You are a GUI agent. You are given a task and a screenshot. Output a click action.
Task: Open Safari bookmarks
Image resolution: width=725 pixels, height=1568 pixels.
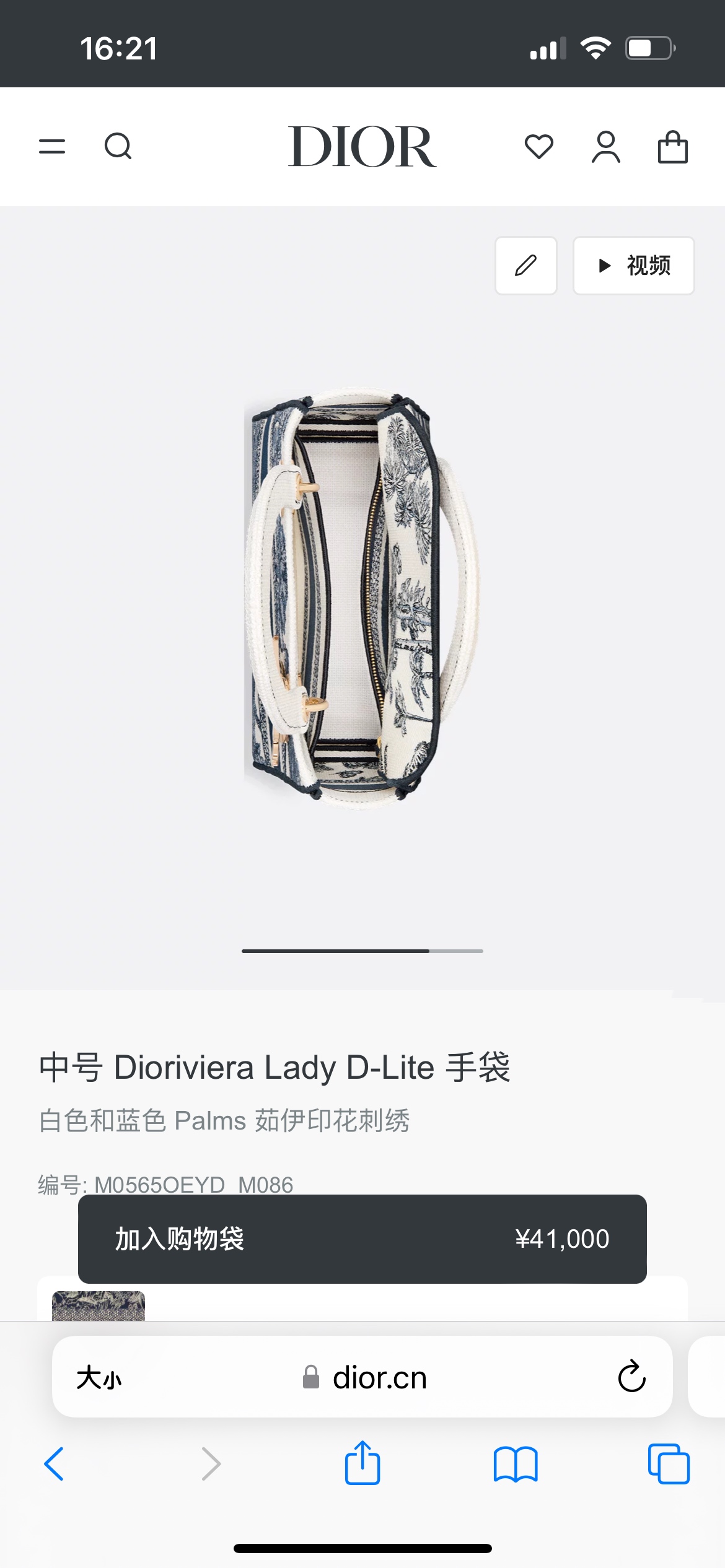515,1464
